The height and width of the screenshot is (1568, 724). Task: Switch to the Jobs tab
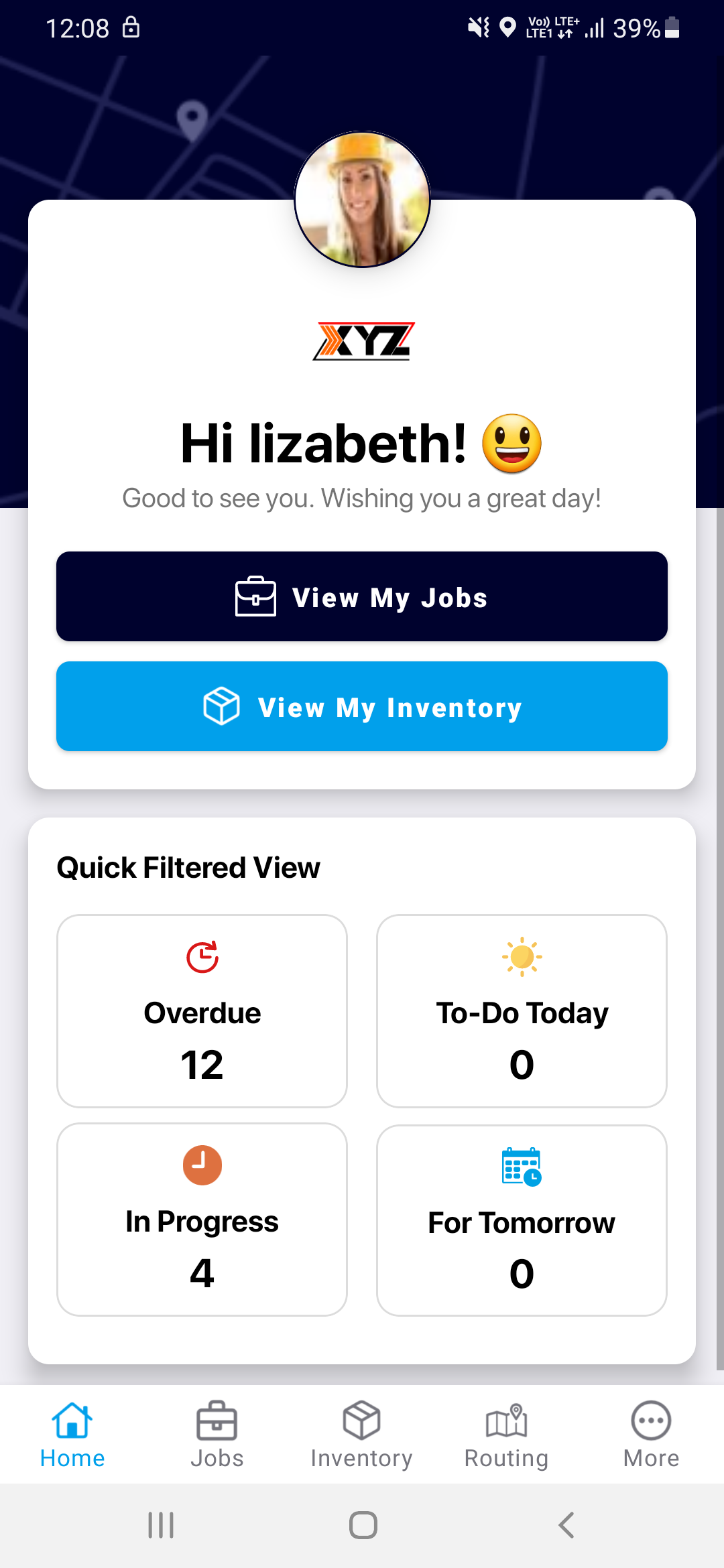pyautogui.click(x=217, y=1434)
